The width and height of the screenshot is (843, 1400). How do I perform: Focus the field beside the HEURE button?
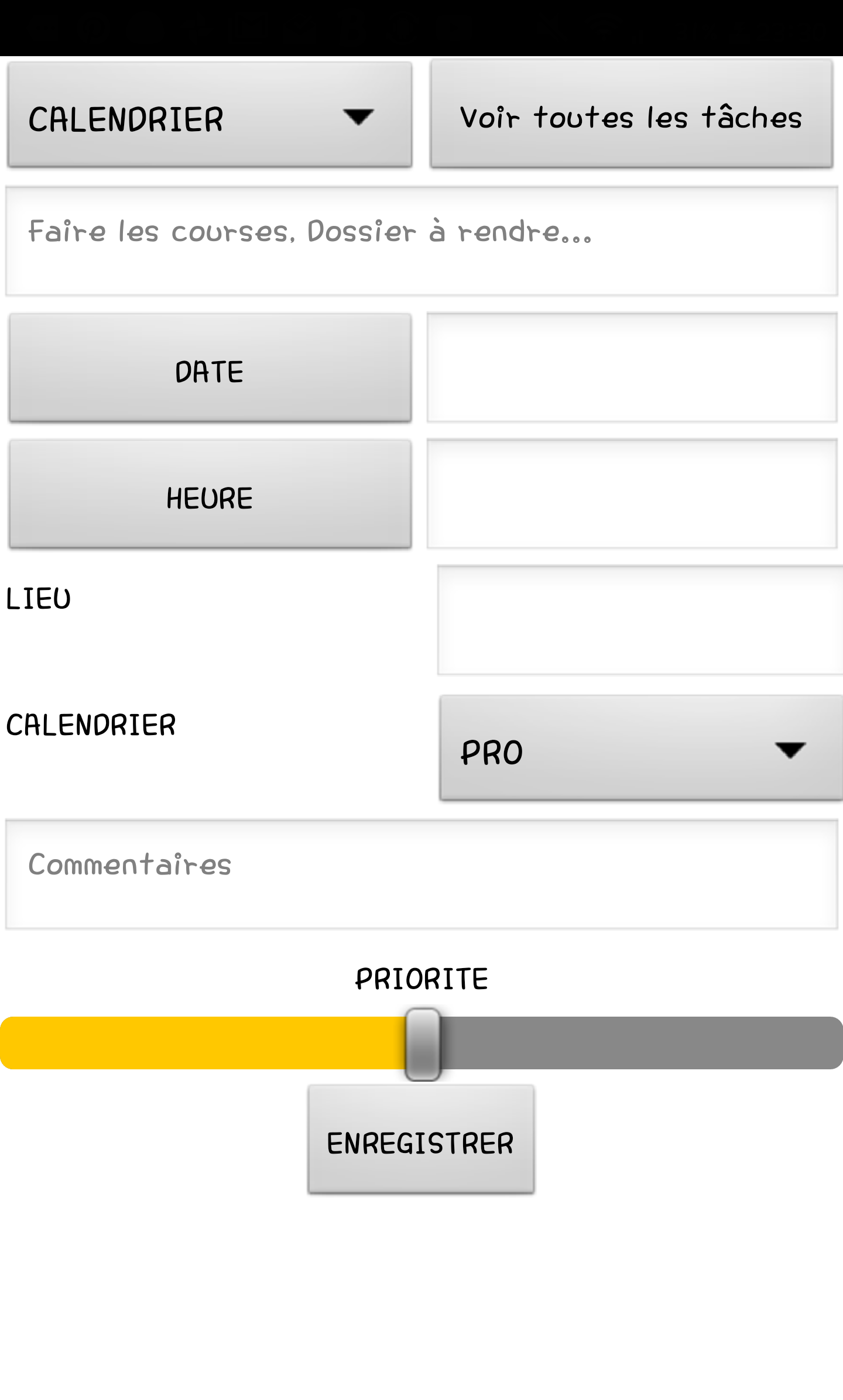pos(632,494)
